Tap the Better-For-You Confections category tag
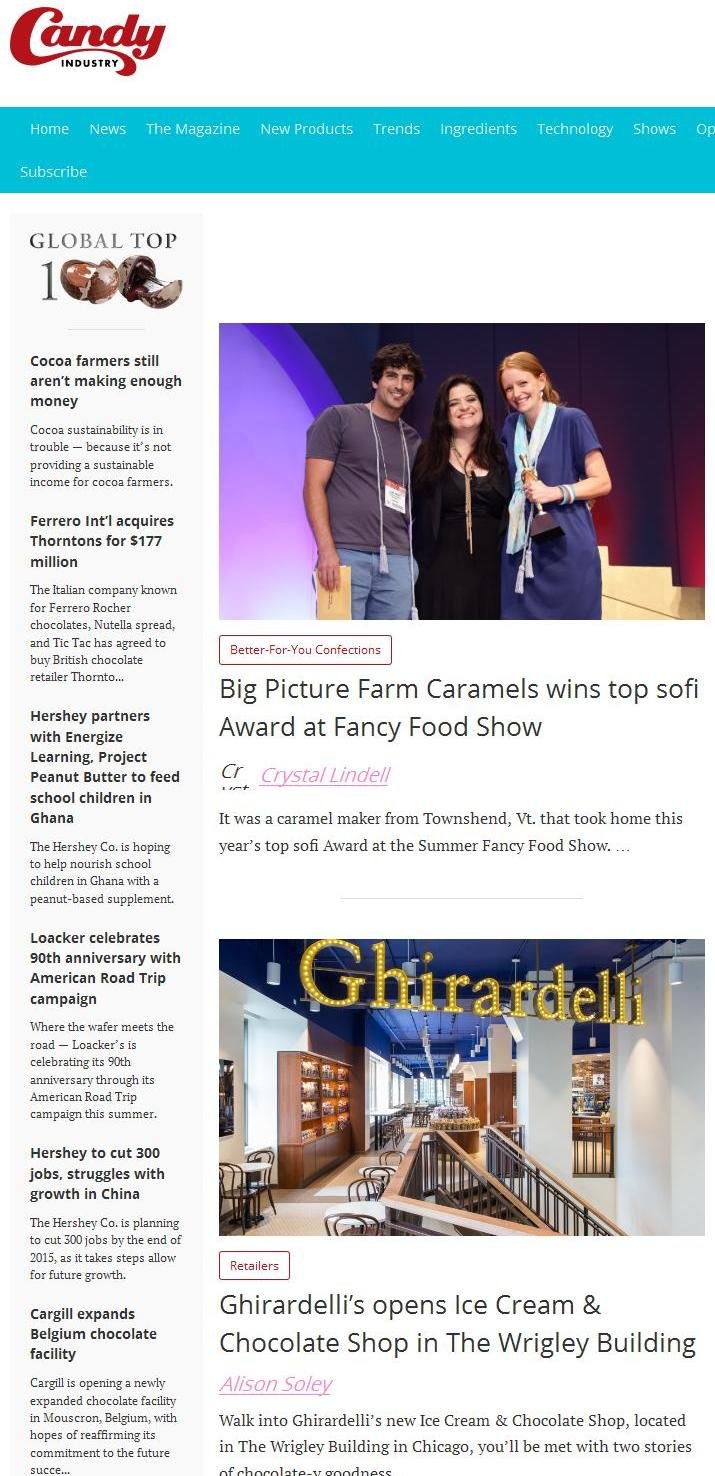This screenshot has width=715, height=1476. tap(305, 650)
